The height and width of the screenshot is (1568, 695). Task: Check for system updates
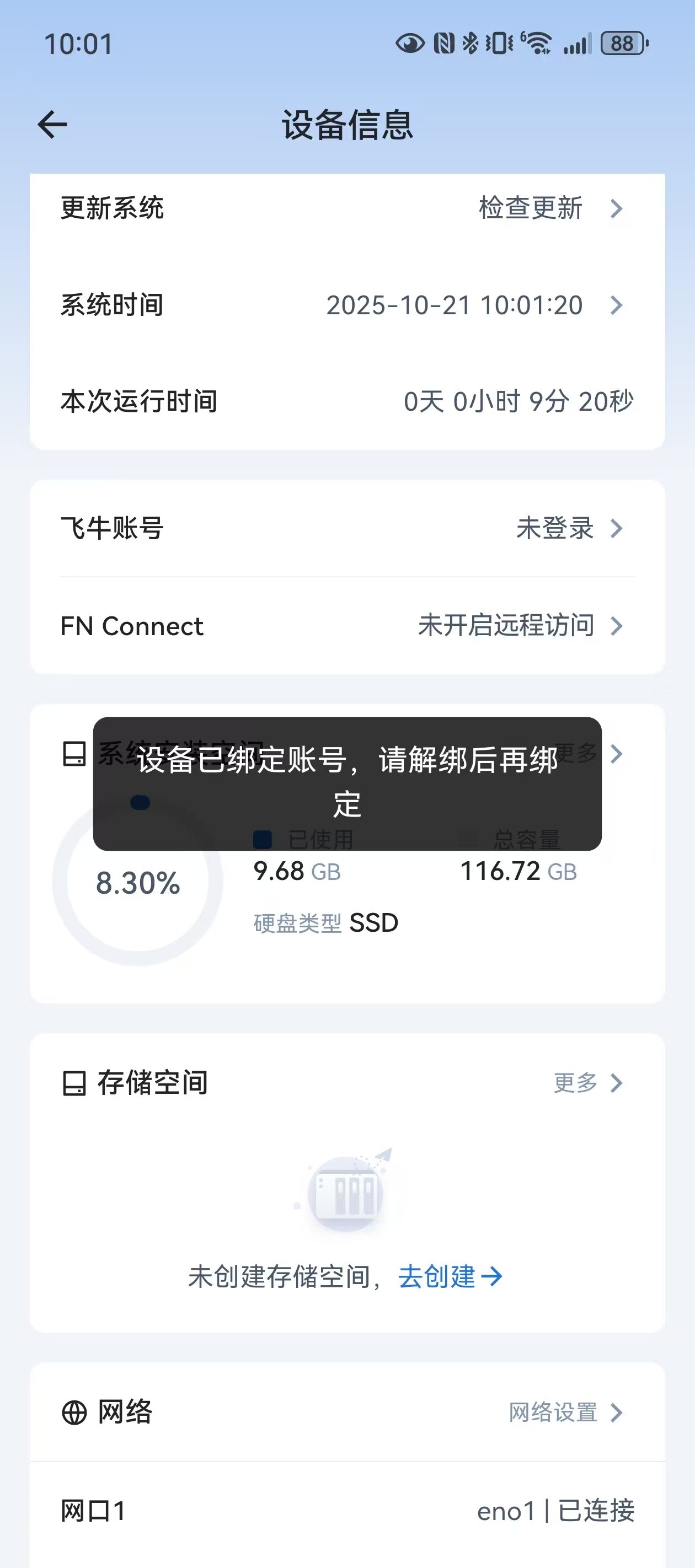point(548,208)
